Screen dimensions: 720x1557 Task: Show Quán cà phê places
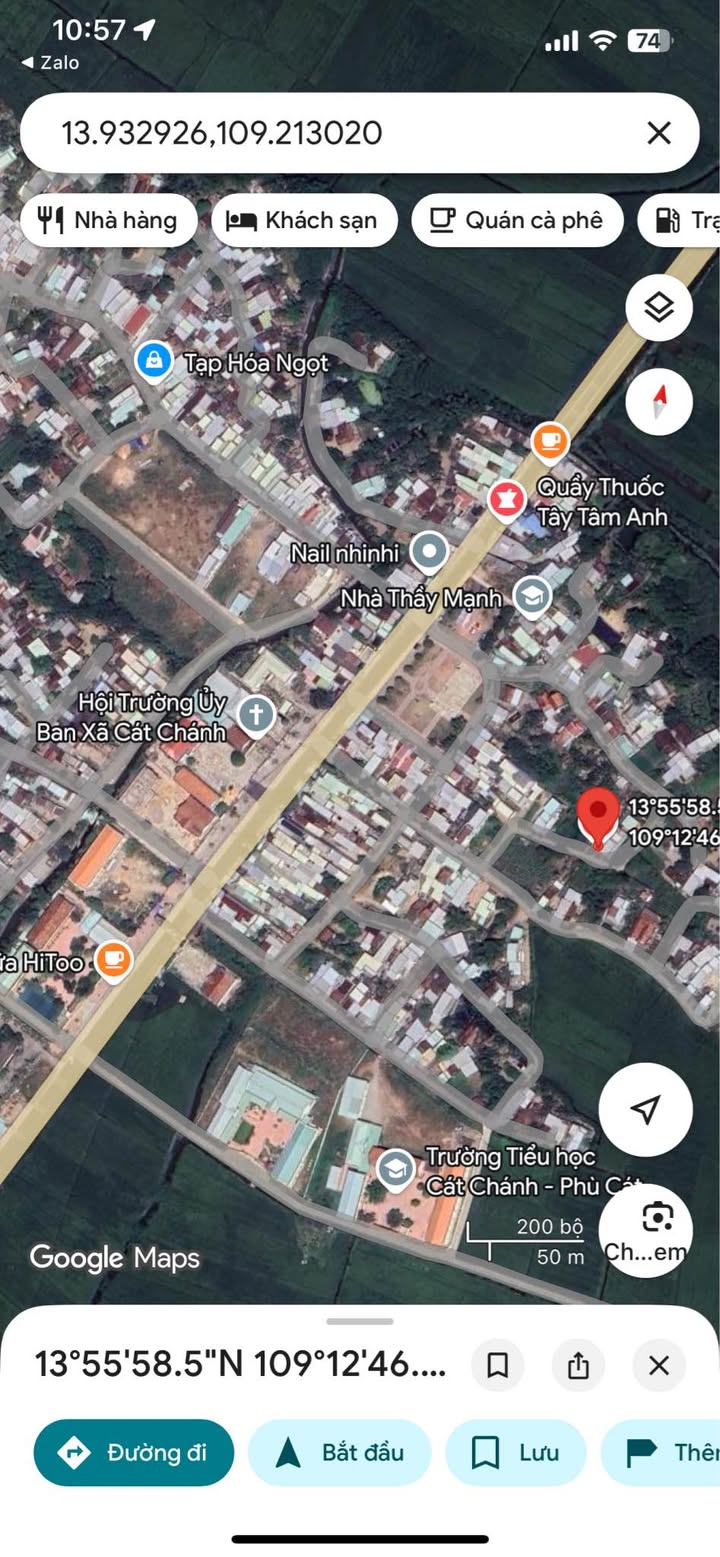(517, 220)
